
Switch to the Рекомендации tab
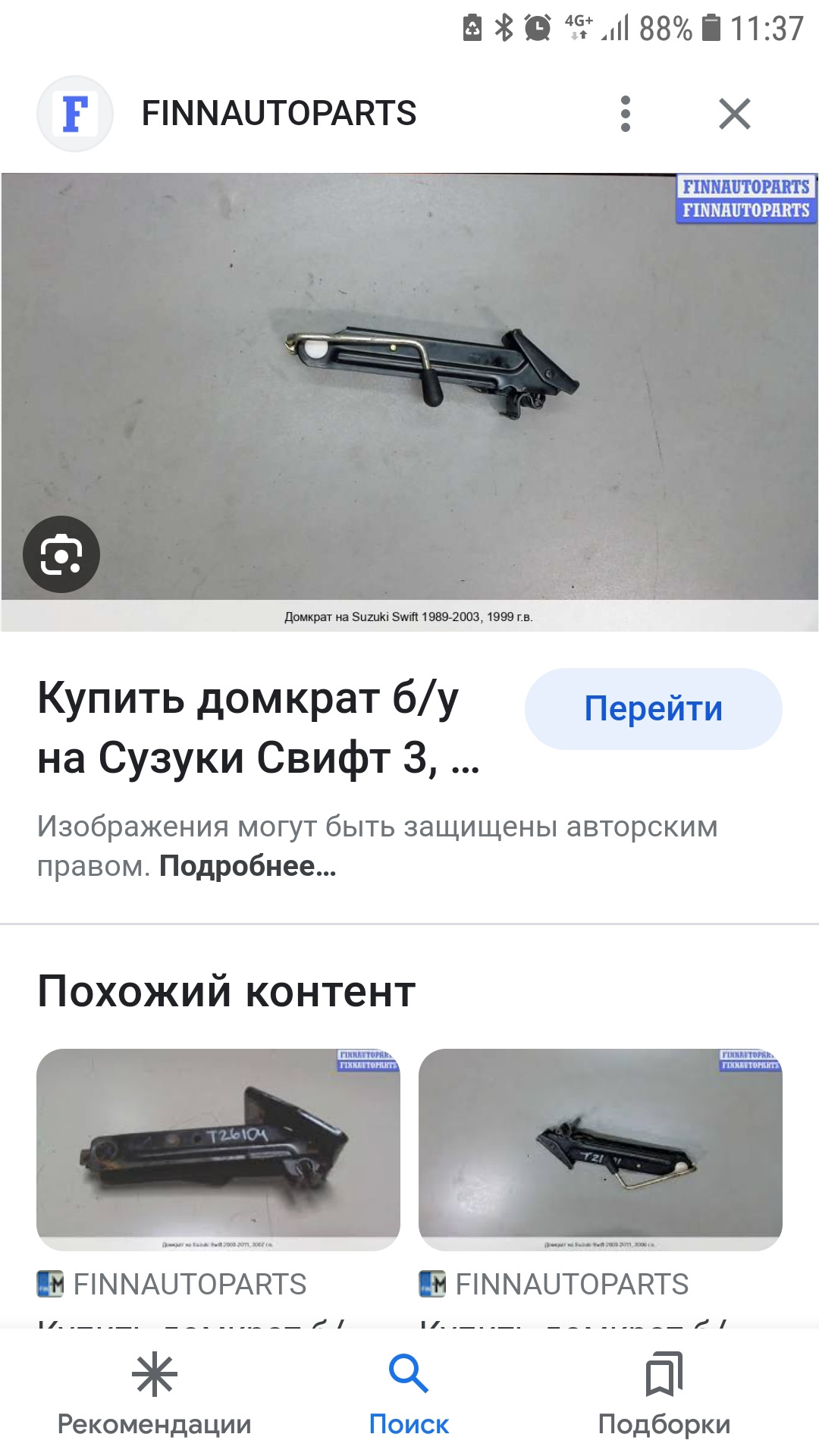[x=155, y=1394]
